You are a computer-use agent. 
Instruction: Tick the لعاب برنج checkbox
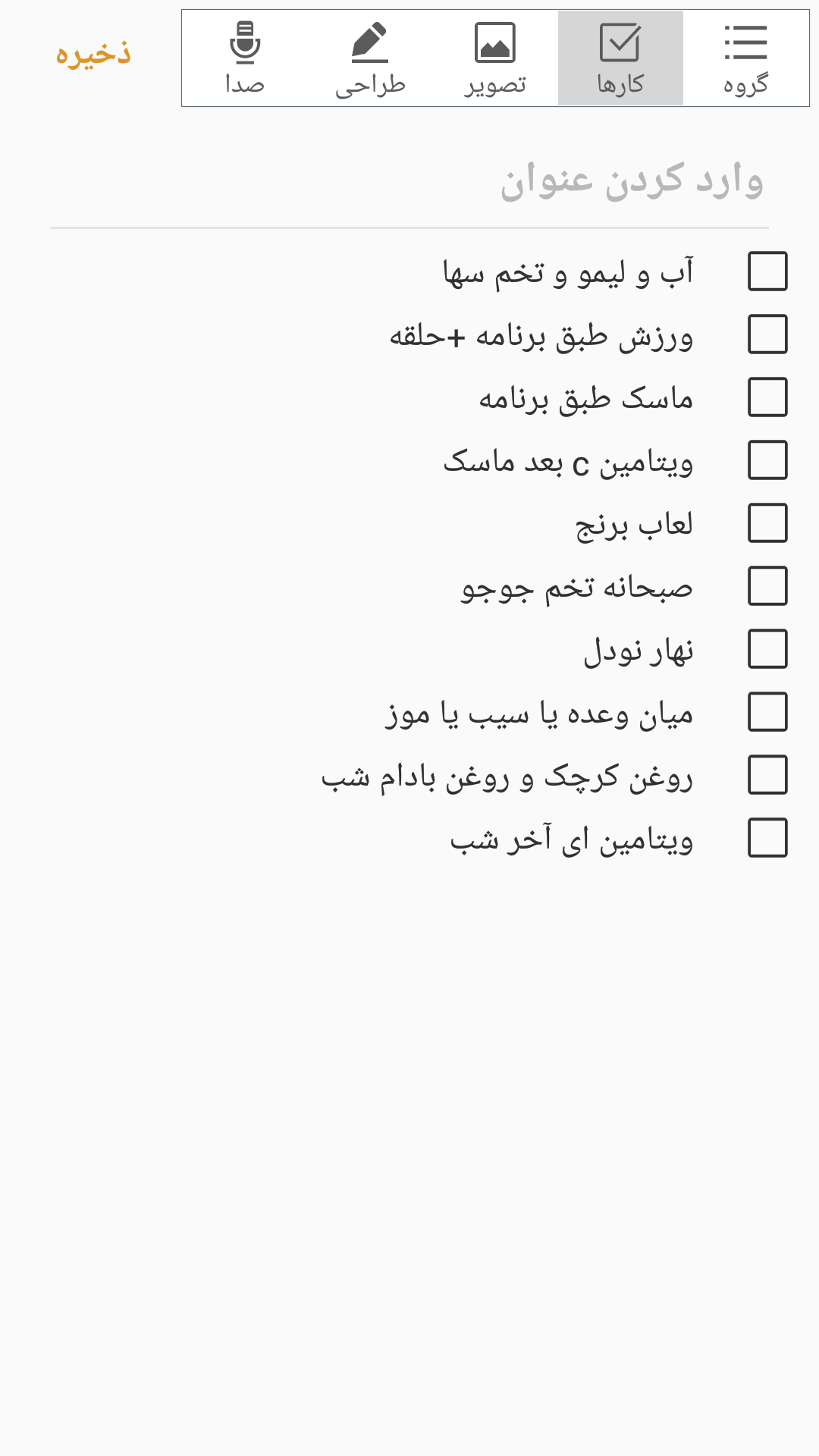[x=767, y=523]
